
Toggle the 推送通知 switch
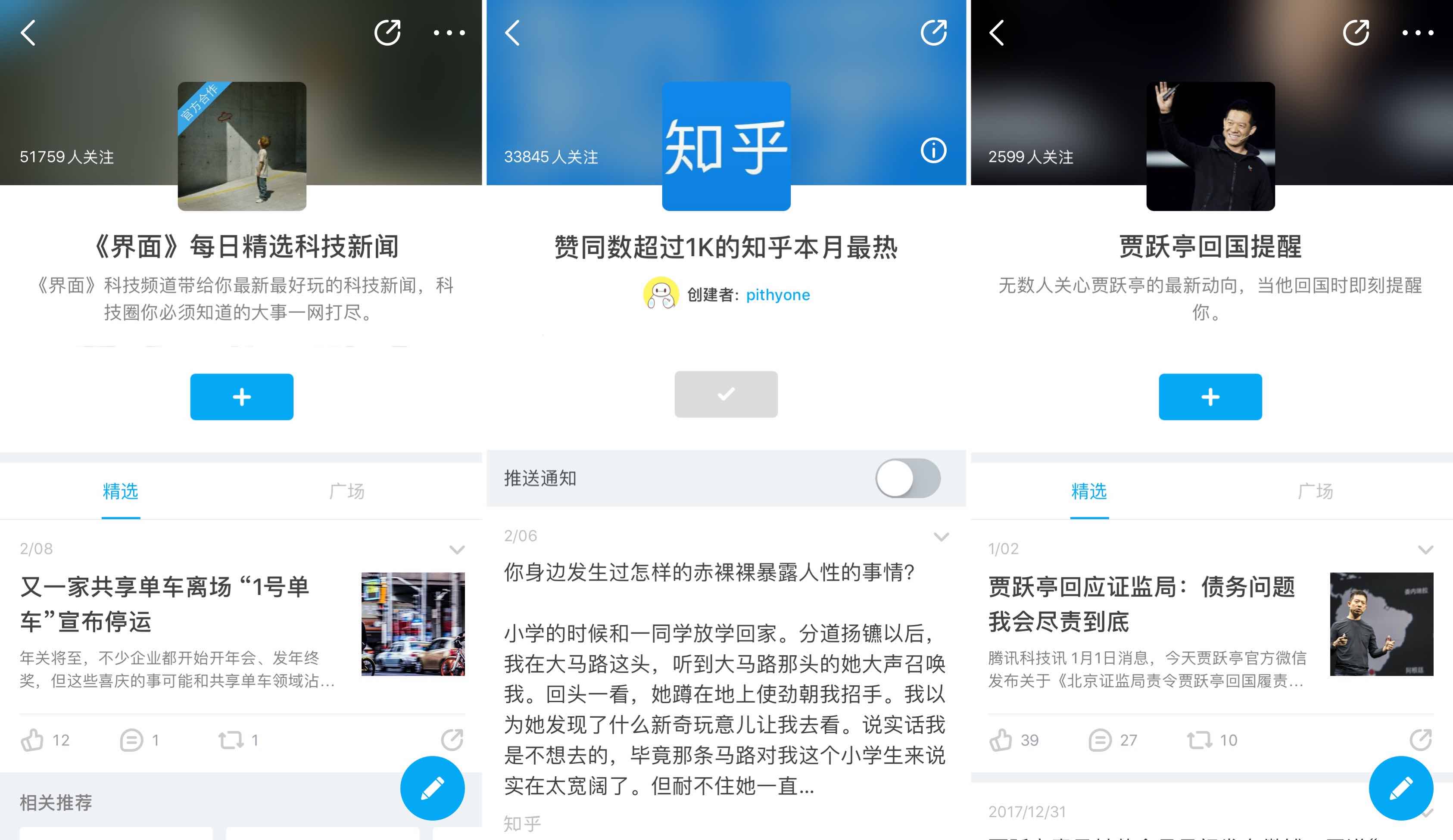907,478
